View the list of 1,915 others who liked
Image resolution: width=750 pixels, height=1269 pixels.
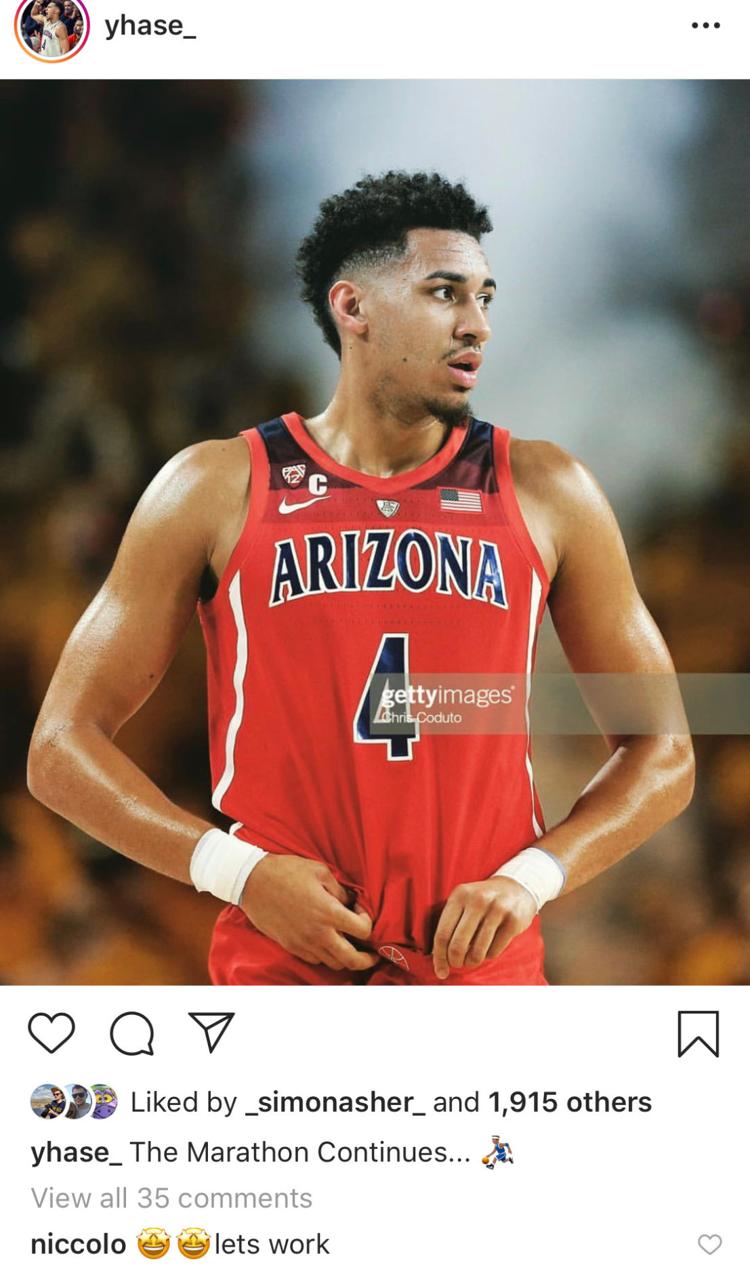click(x=569, y=1102)
